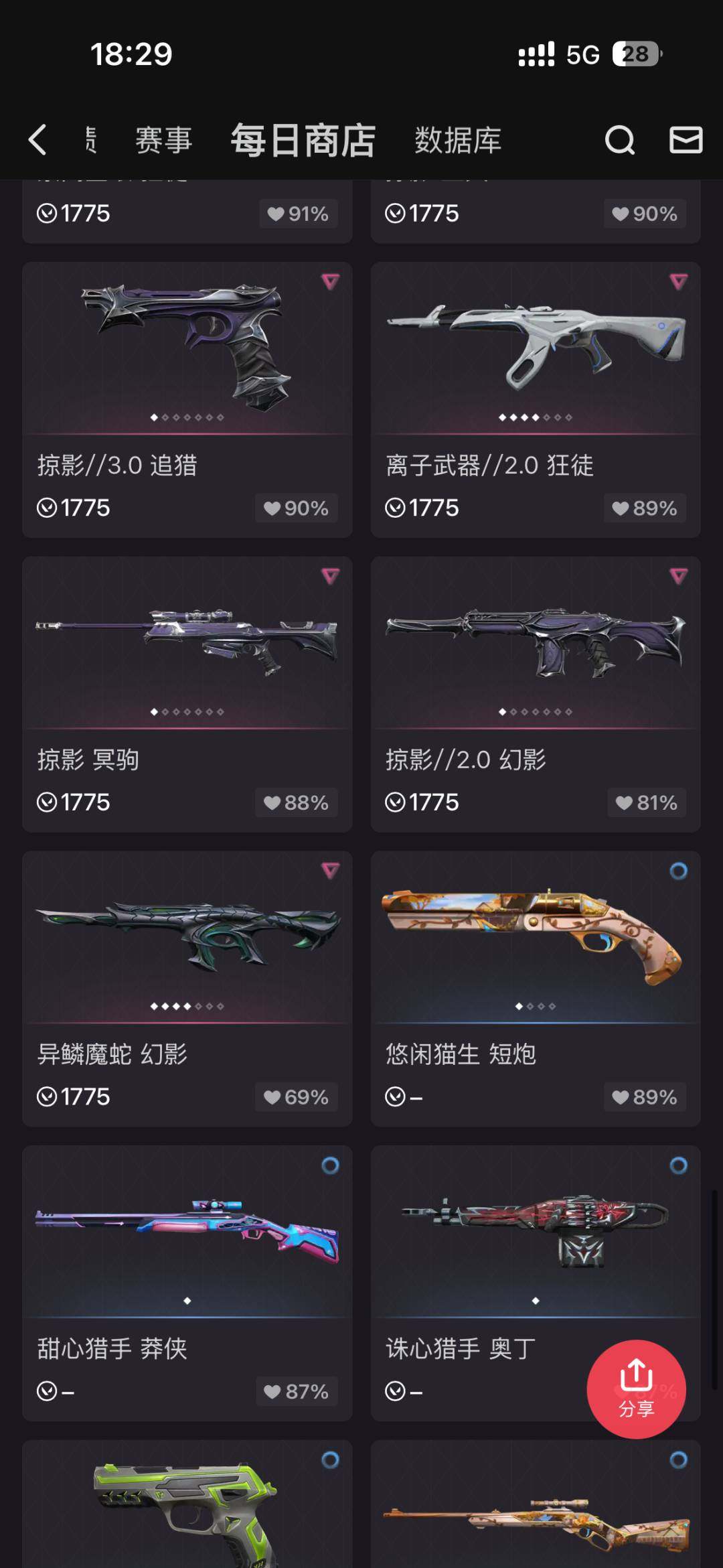This screenshot has width=723, height=1568.
Task: Switch to the 赛事 tab
Action: 163,141
